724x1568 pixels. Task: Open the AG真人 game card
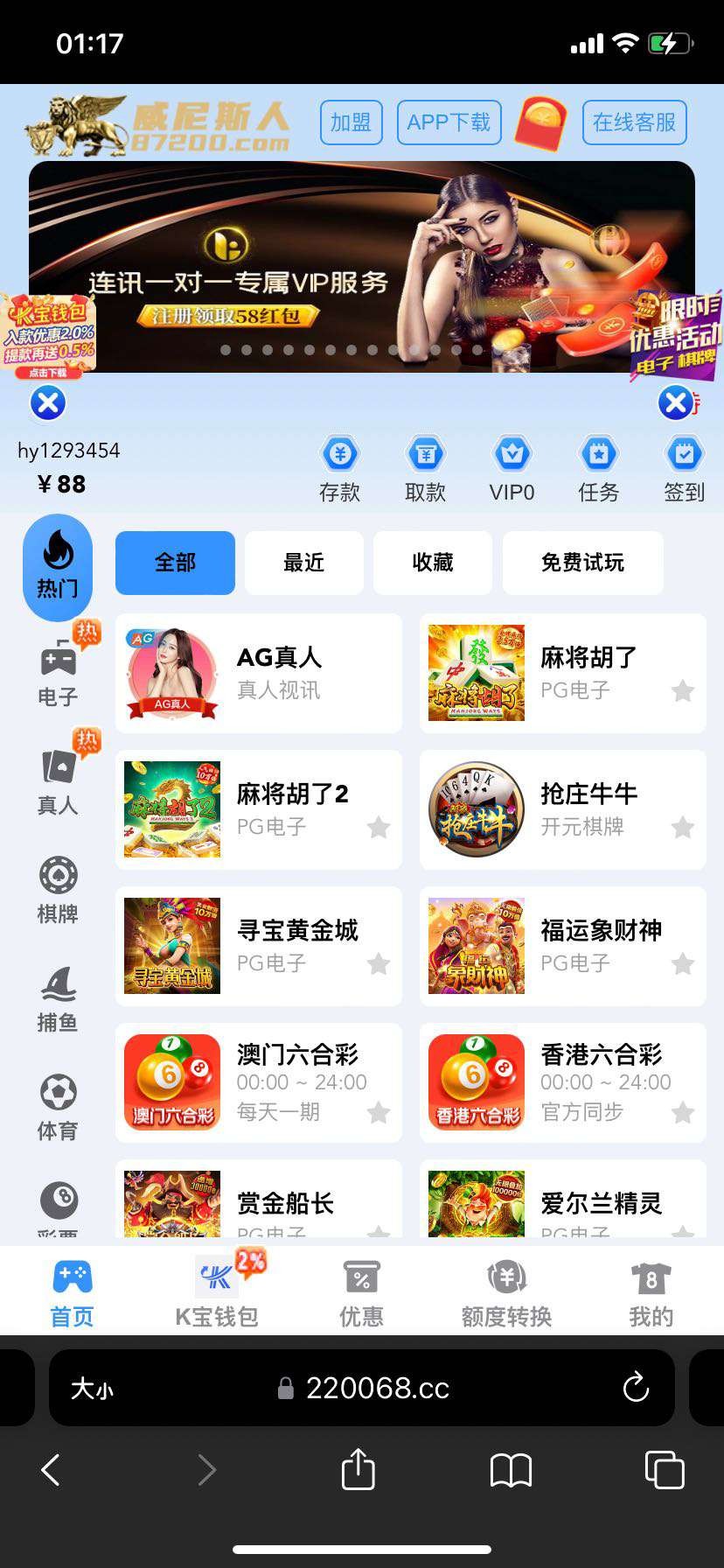pyautogui.click(x=259, y=673)
